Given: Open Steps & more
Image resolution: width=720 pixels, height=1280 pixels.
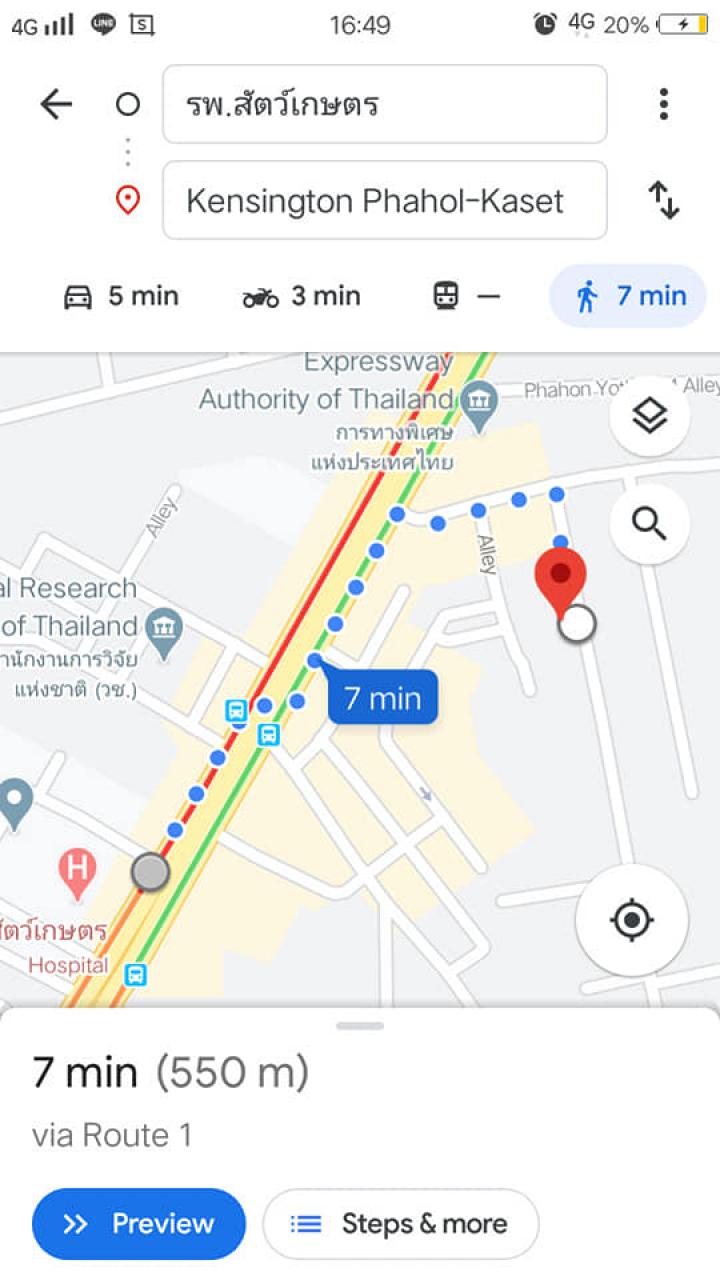Looking at the screenshot, I should 400,1224.
